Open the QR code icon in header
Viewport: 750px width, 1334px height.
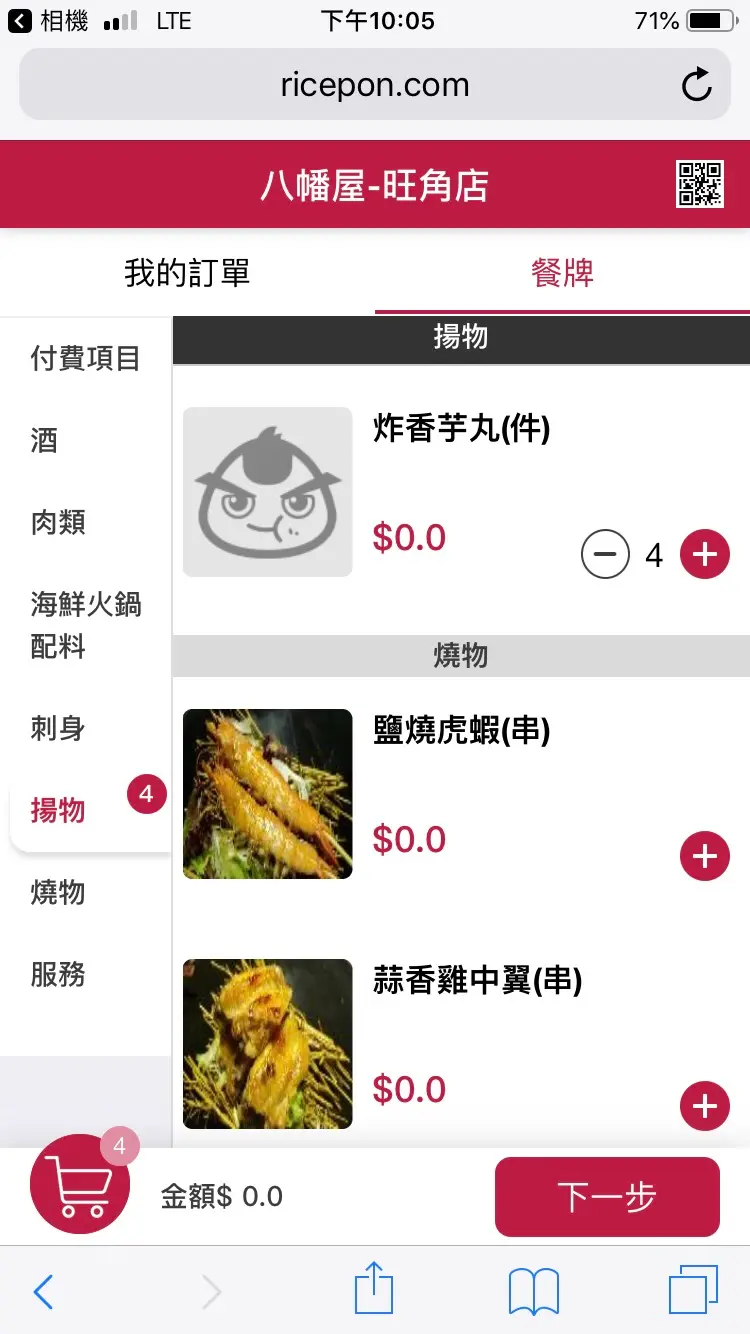point(700,184)
